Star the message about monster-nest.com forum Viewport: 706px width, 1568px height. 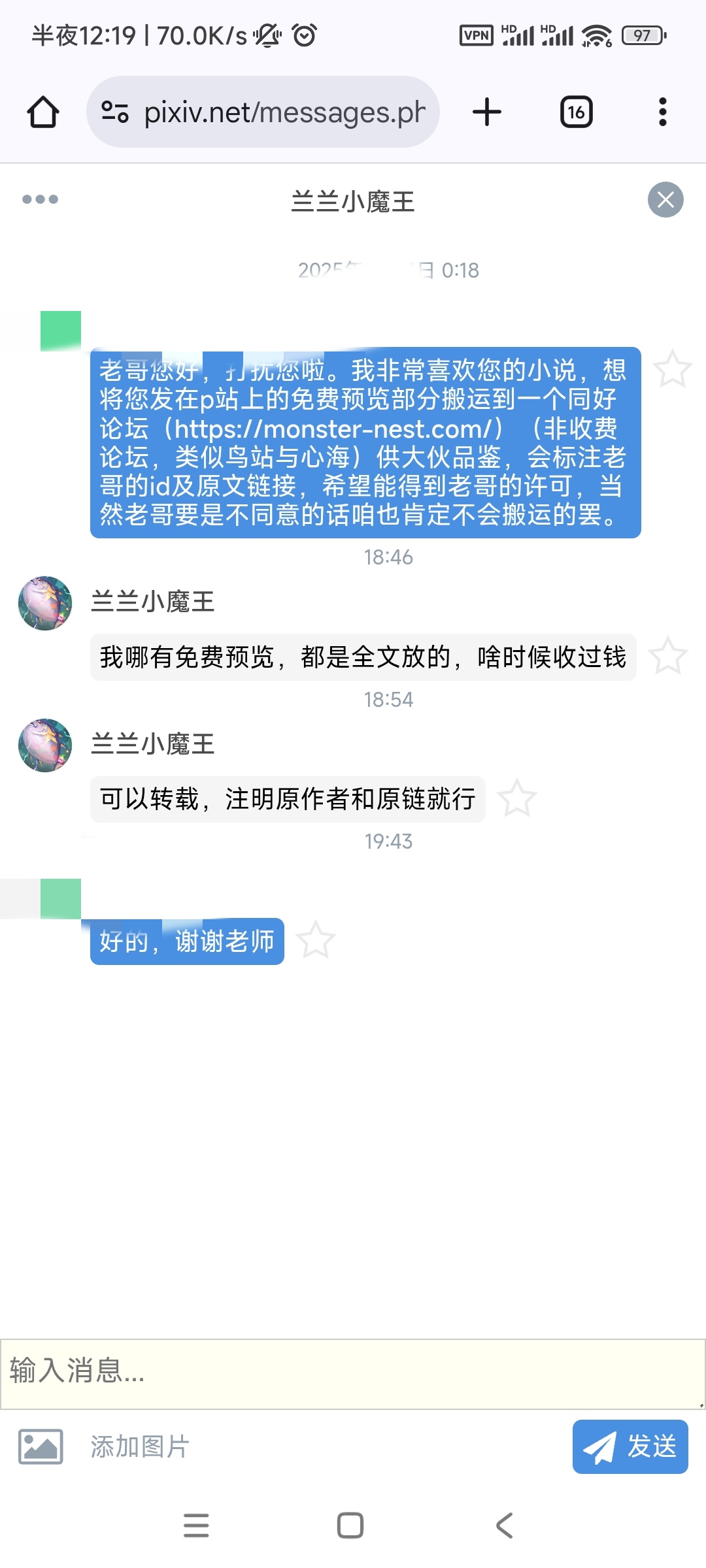[x=672, y=370]
